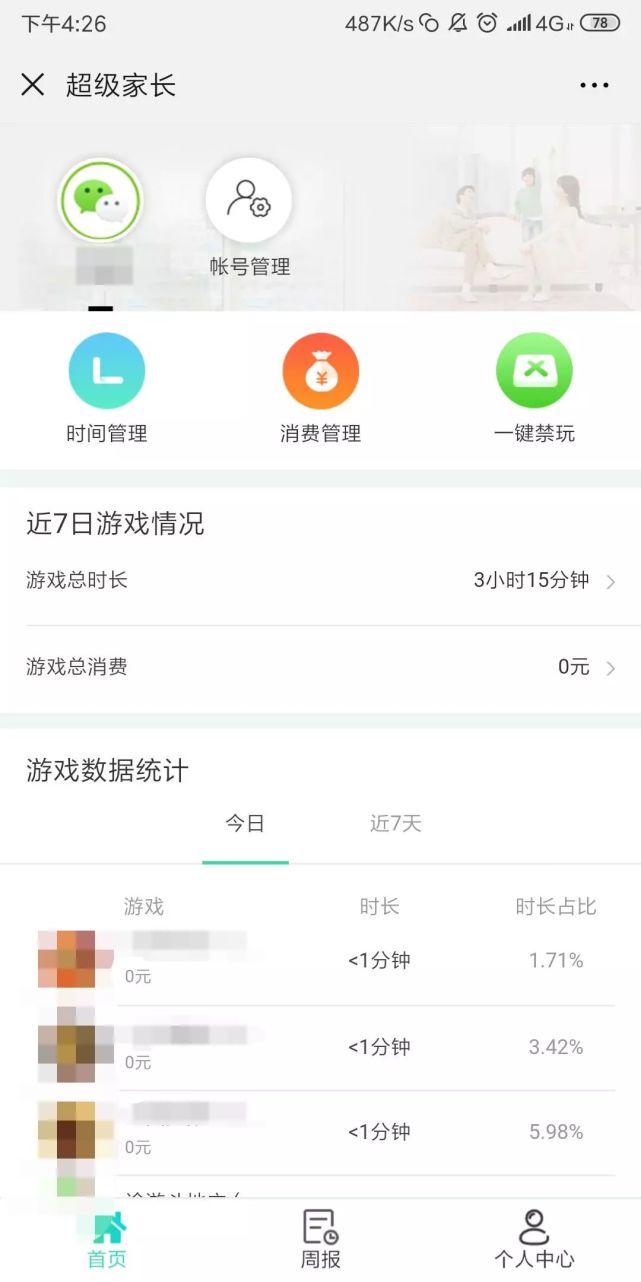Select the 今日 tab

pyautogui.click(x=245, y=824)
